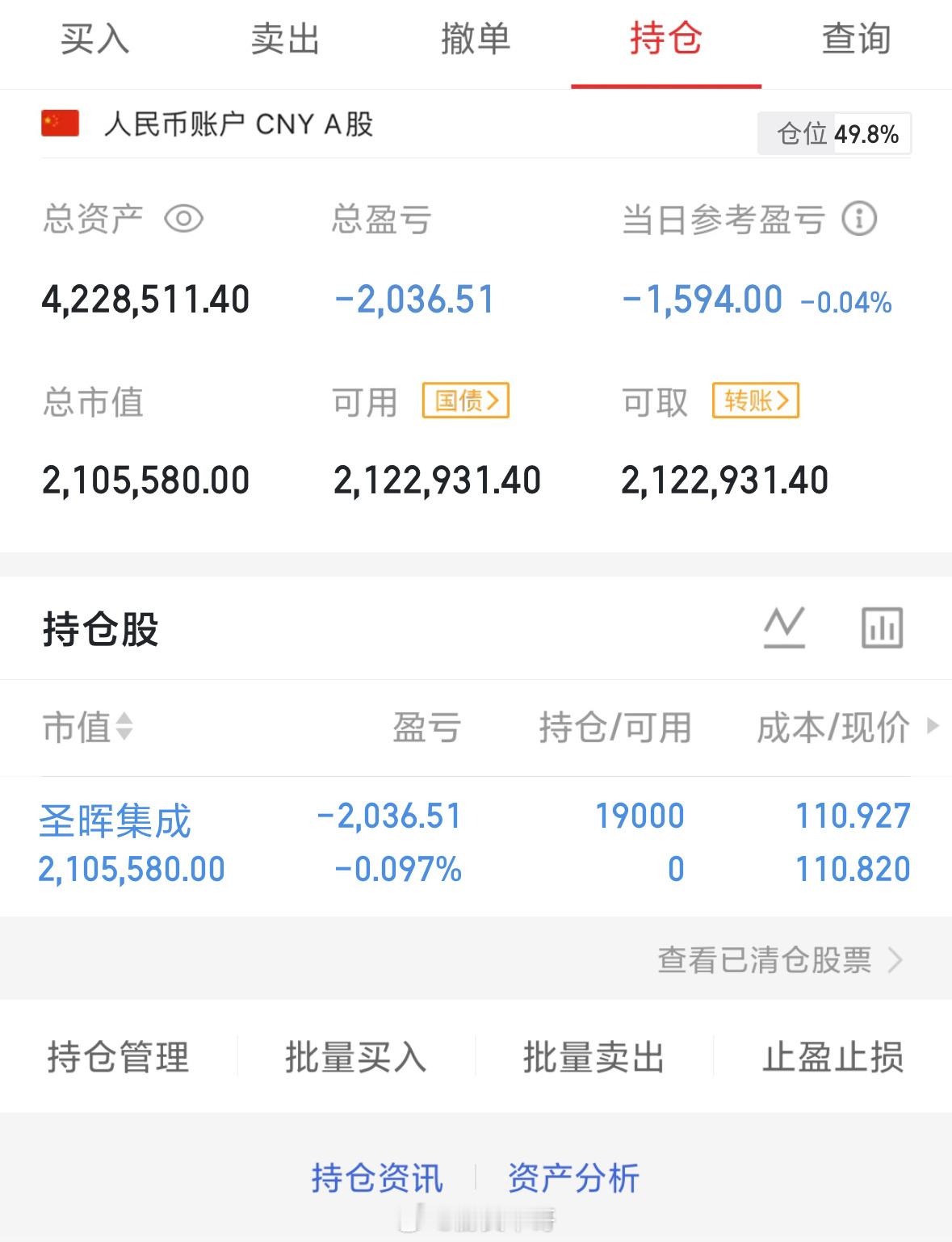Screen dimensions: 952x1242
Task: Select the bar chart icon in 持仓股 header
Action: click(x=882, y=629)
